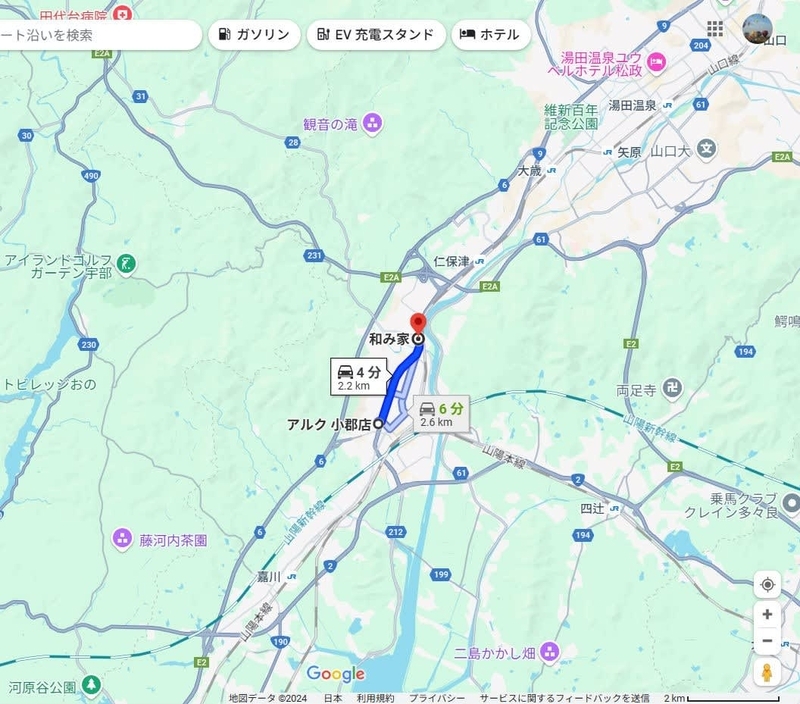Open the 観音の滝 place marker
This screenshot has width=800, height=704.
coord(372,124)
